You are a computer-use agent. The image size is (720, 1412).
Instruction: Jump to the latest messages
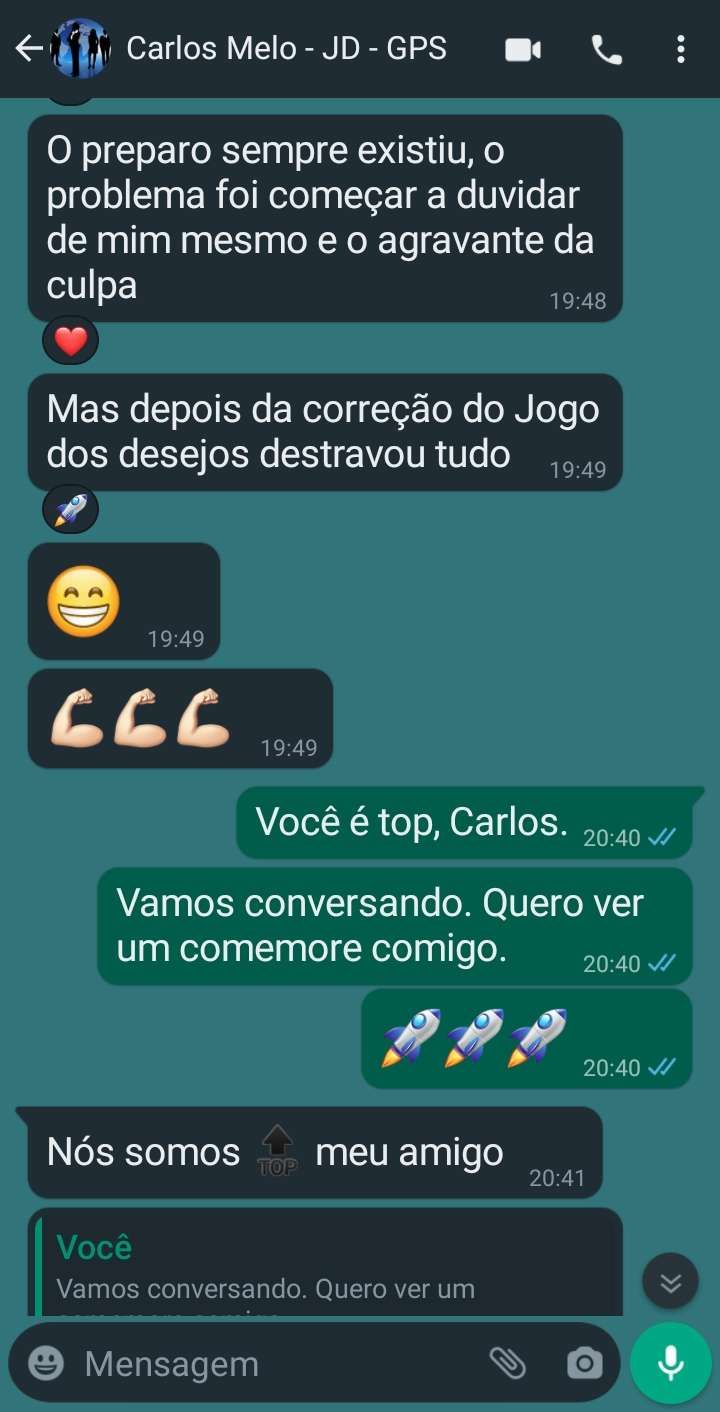[670, 1281]
